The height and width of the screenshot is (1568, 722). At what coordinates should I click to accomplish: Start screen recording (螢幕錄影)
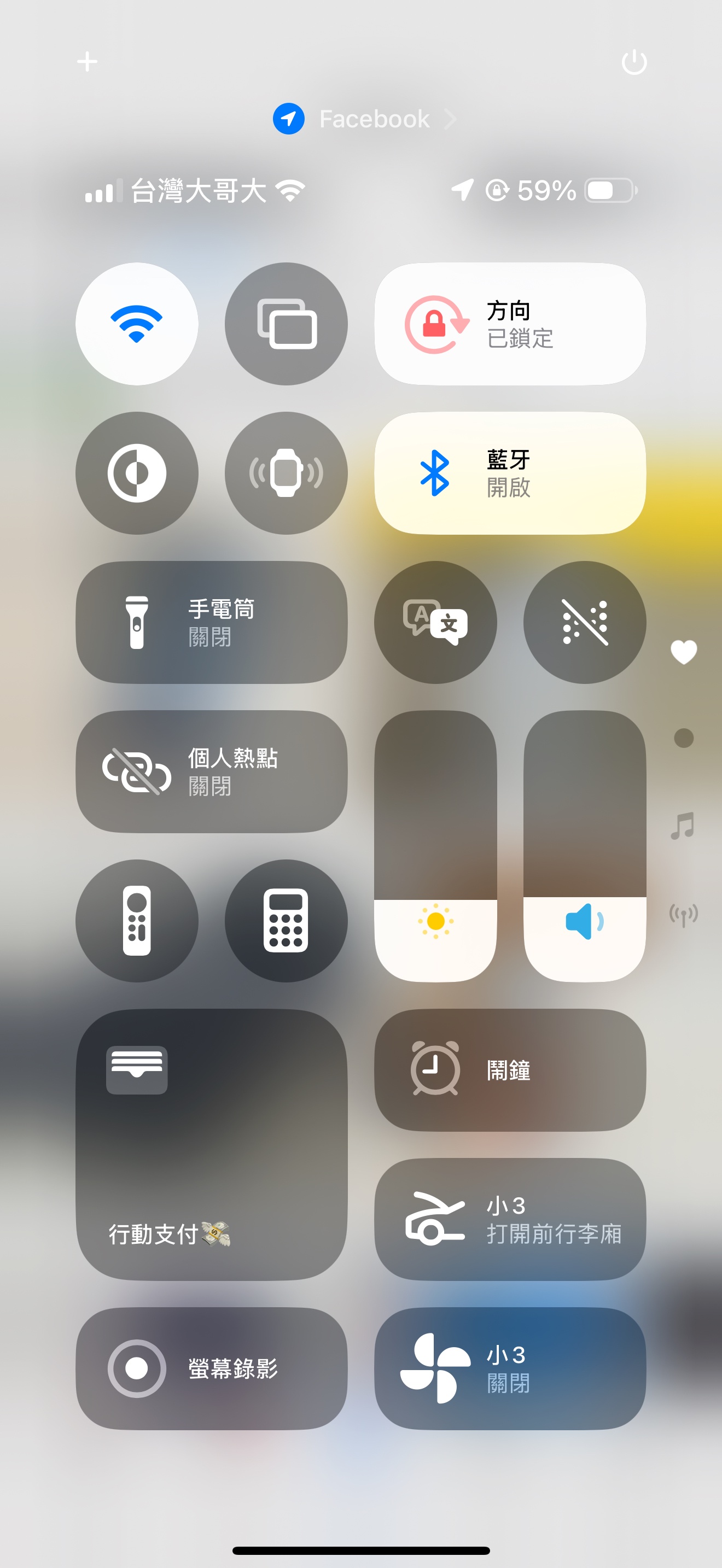pos(211,1368)
